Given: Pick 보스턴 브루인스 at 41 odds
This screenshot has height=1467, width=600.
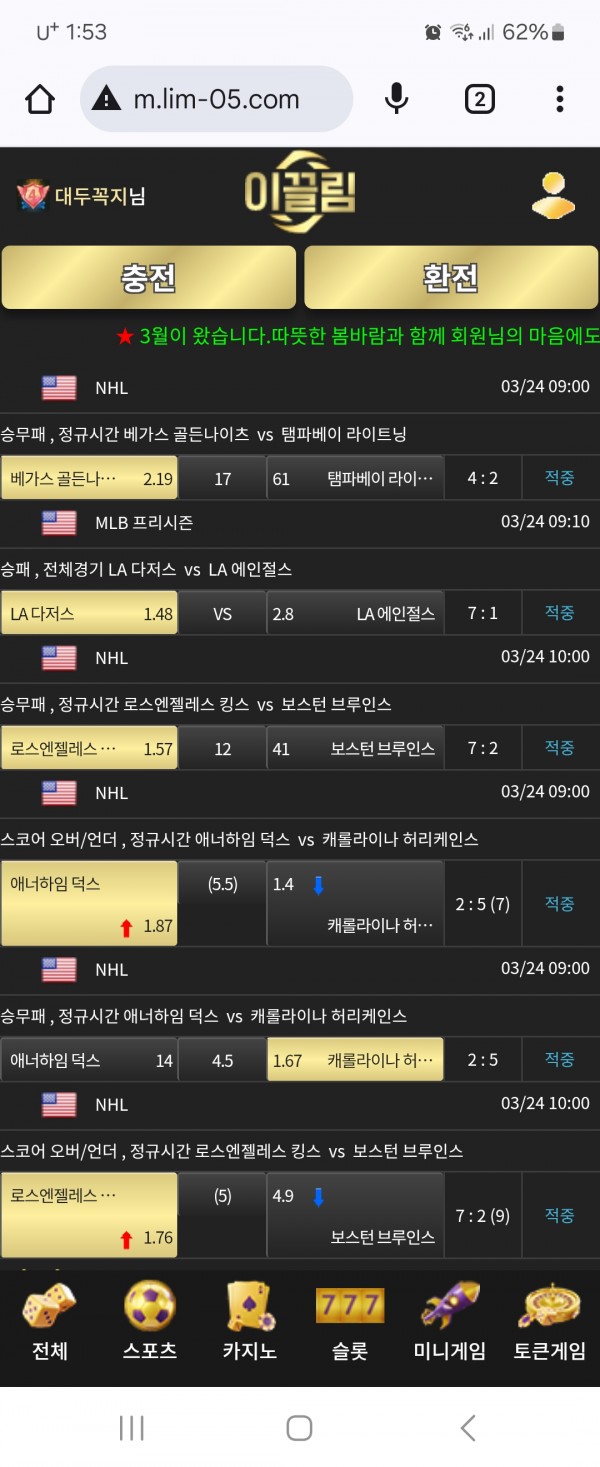Looking at the screenshot, I should click(x=355, y=748).
